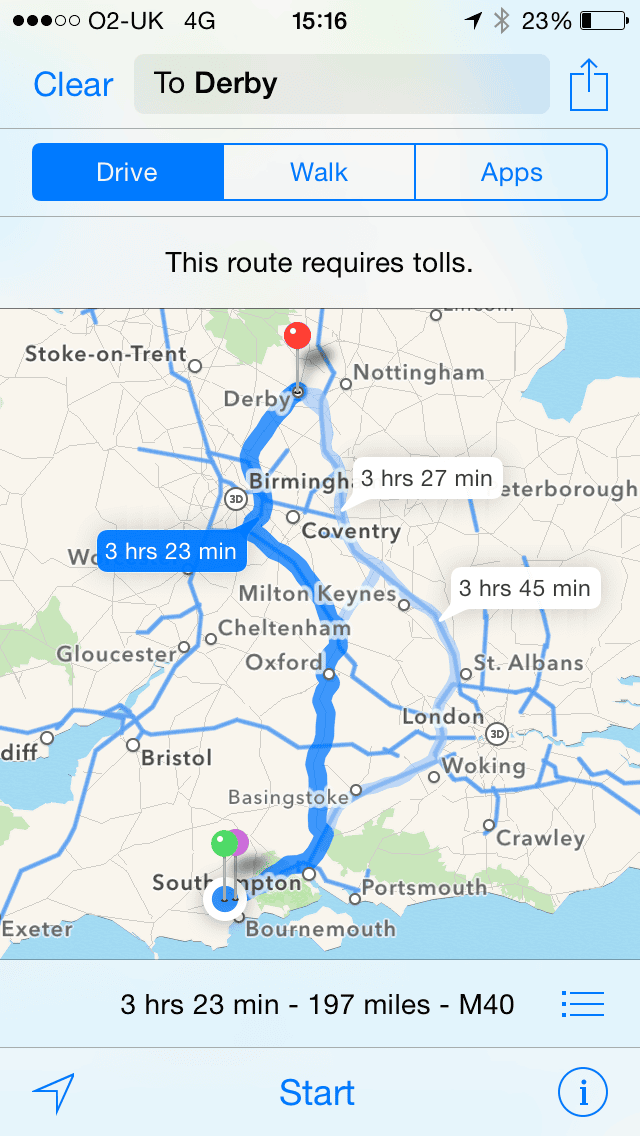Choose the 3 hrs 45 min alternative route

[525, 588]
